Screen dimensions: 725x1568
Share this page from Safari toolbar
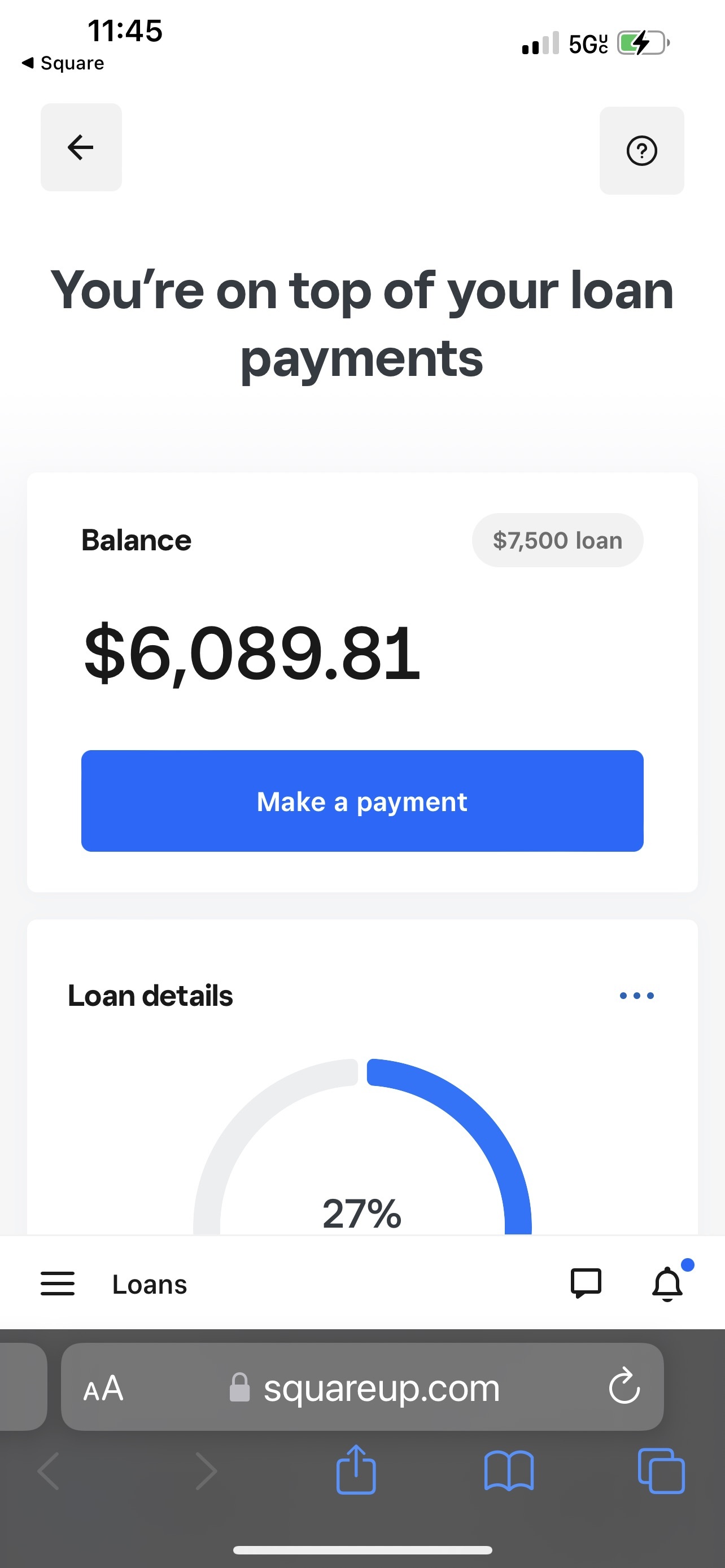pyautogui.click(x=356, y=1469)
